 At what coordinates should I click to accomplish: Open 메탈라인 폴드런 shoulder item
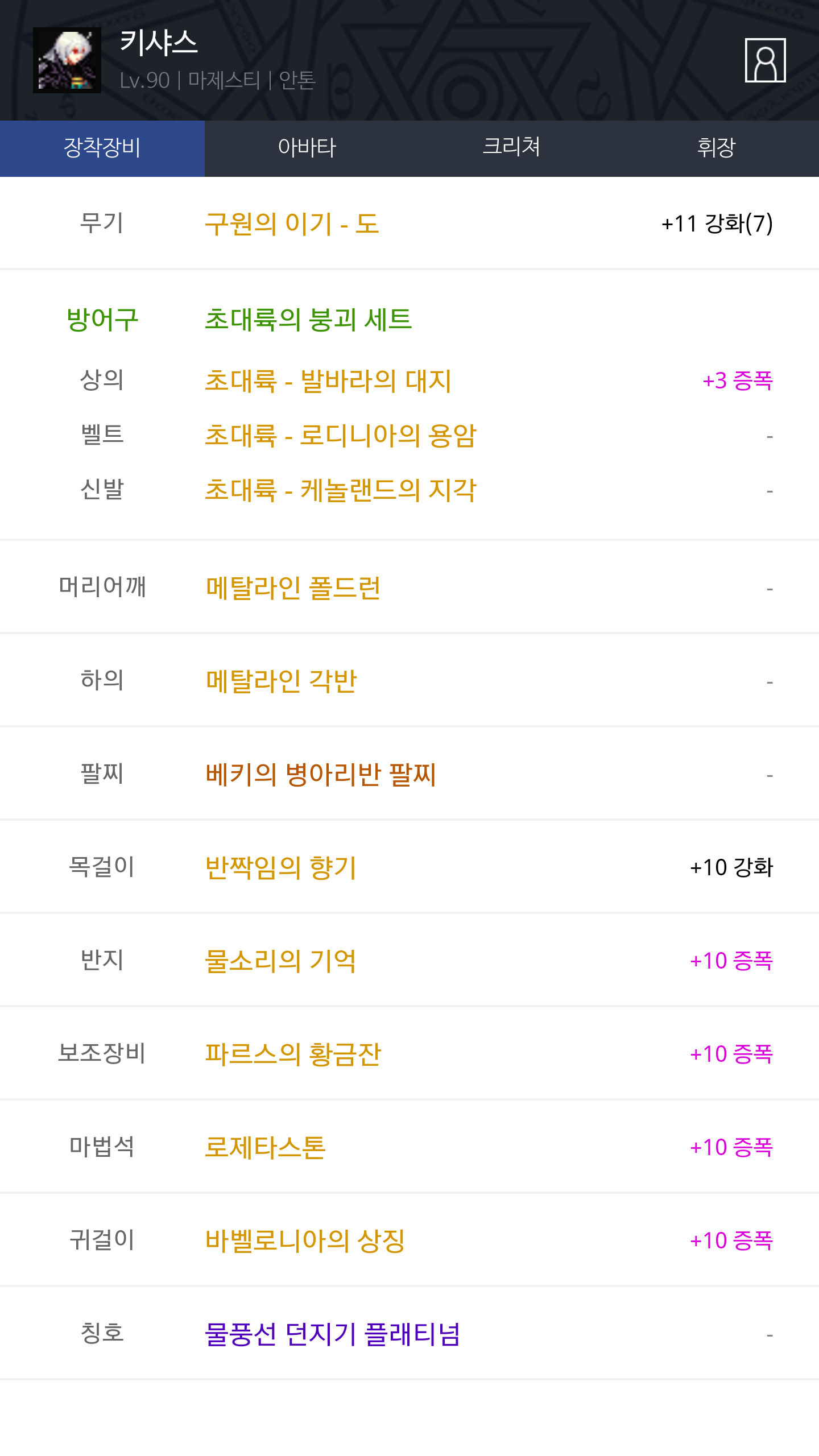pos(293,588)
